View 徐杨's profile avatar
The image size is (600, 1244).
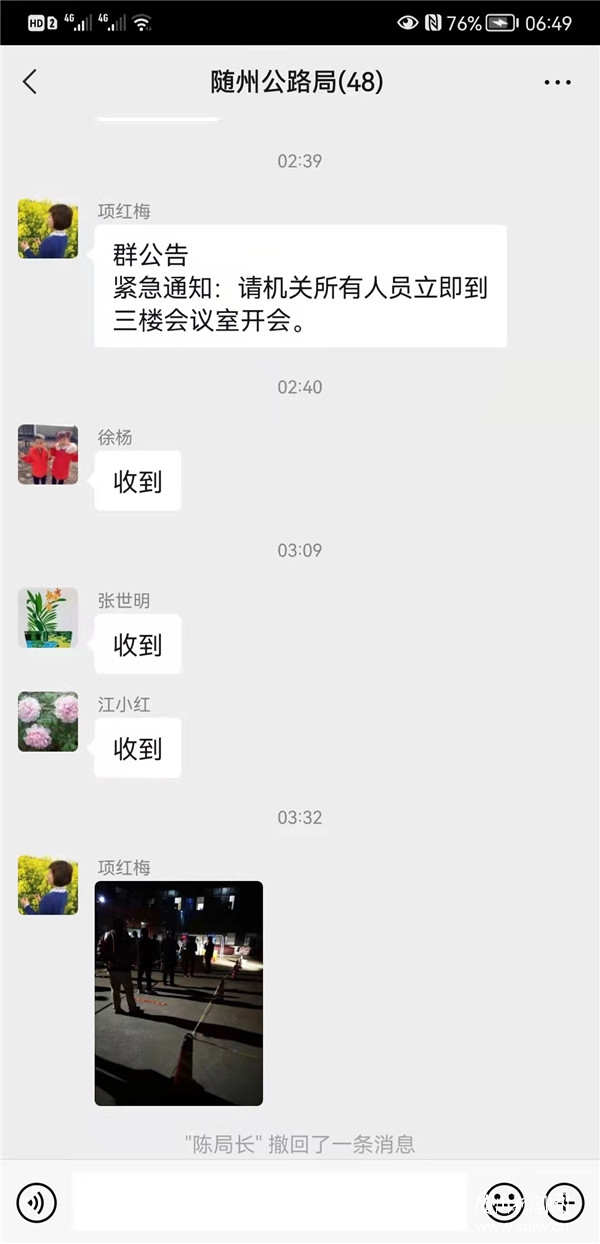coord(48,454)
